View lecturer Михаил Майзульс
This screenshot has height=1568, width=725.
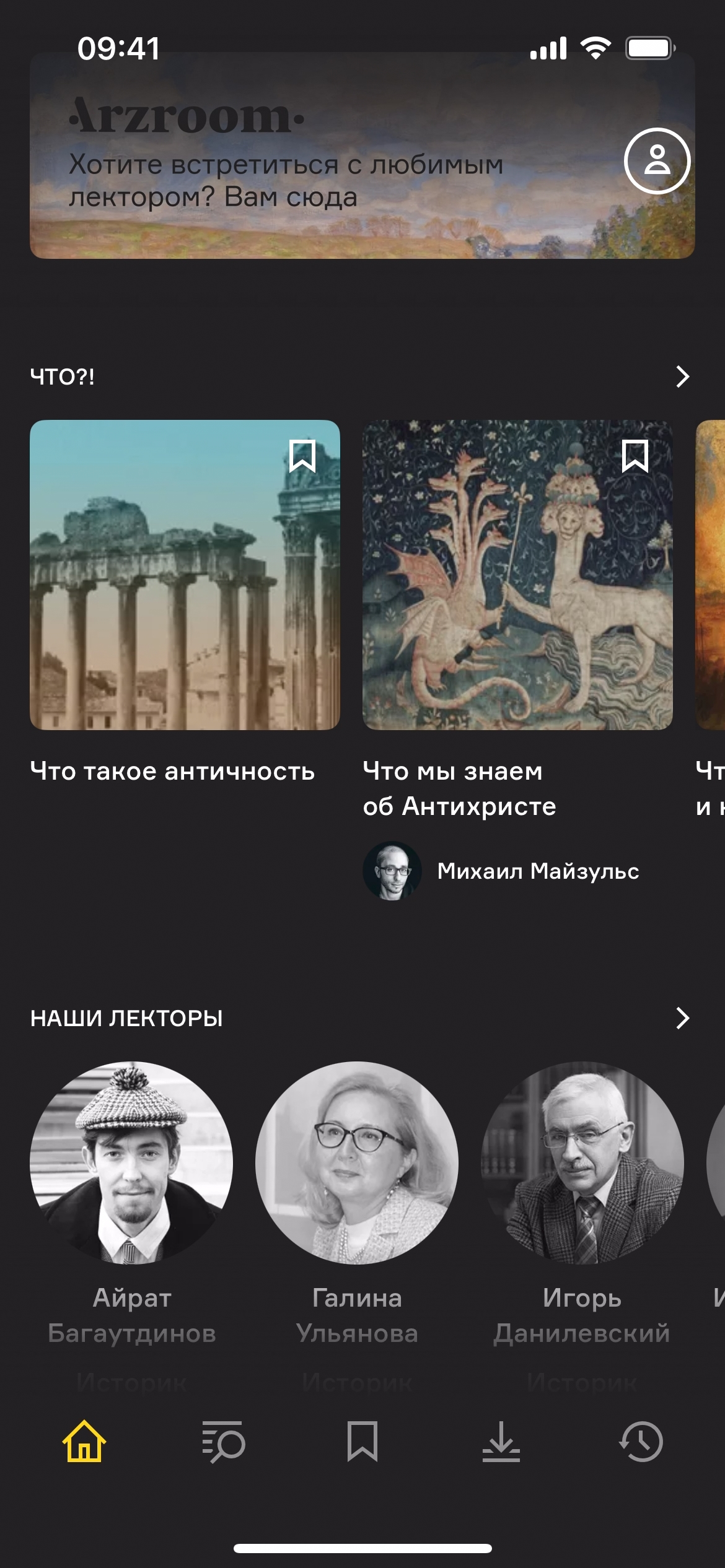pos(502,871)
